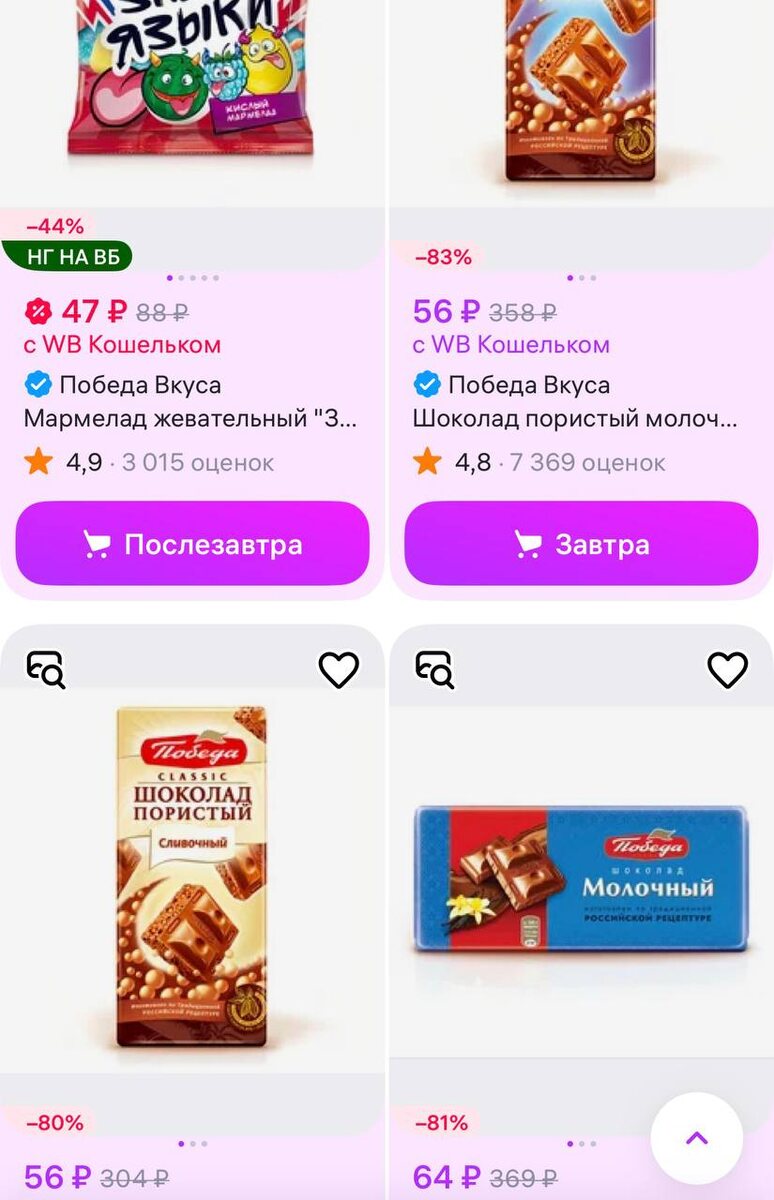Tap the Завтра cart button
The image size is (774, 1200).
click(x=581, y=544)
